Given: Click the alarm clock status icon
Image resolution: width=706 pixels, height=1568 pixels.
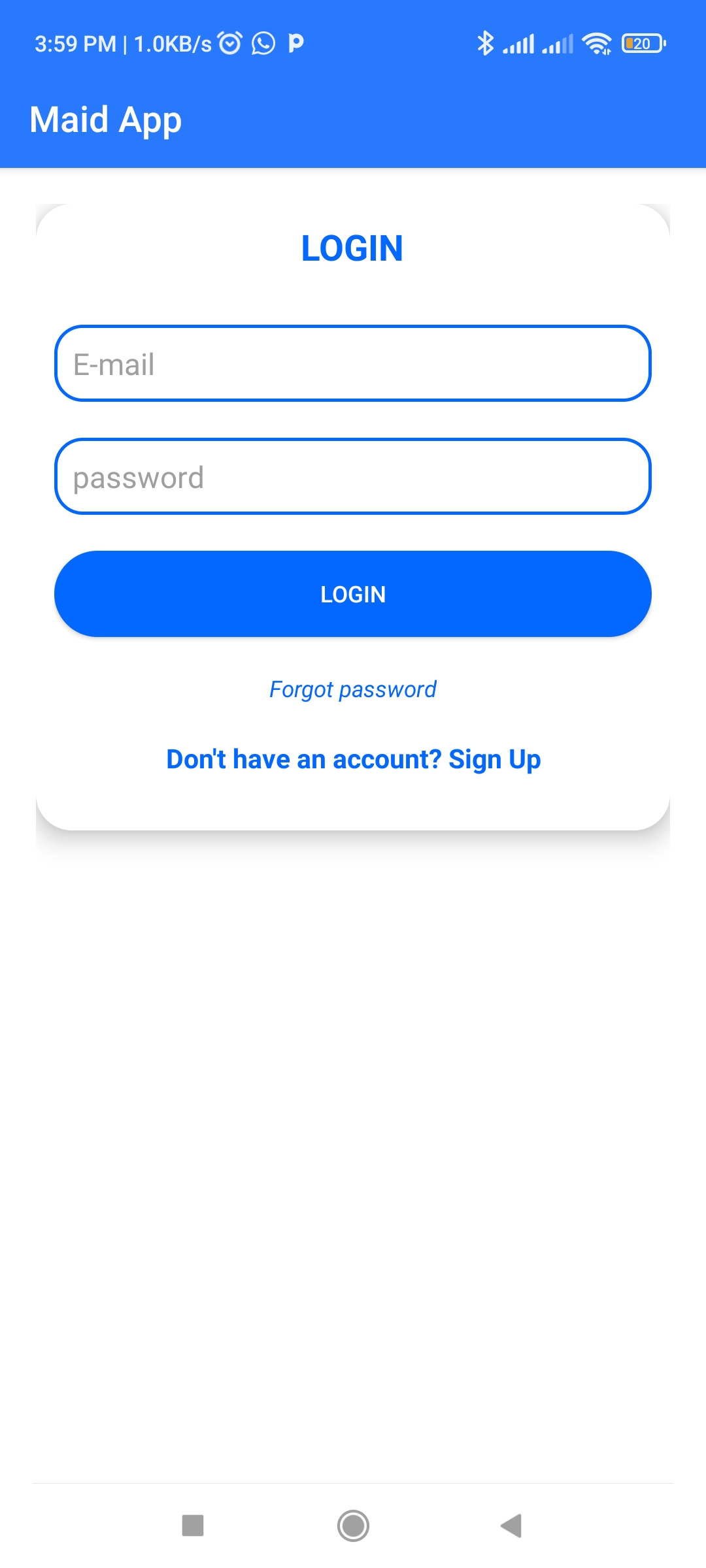Looking at the screenshot, I should click(x=230, y=42).
